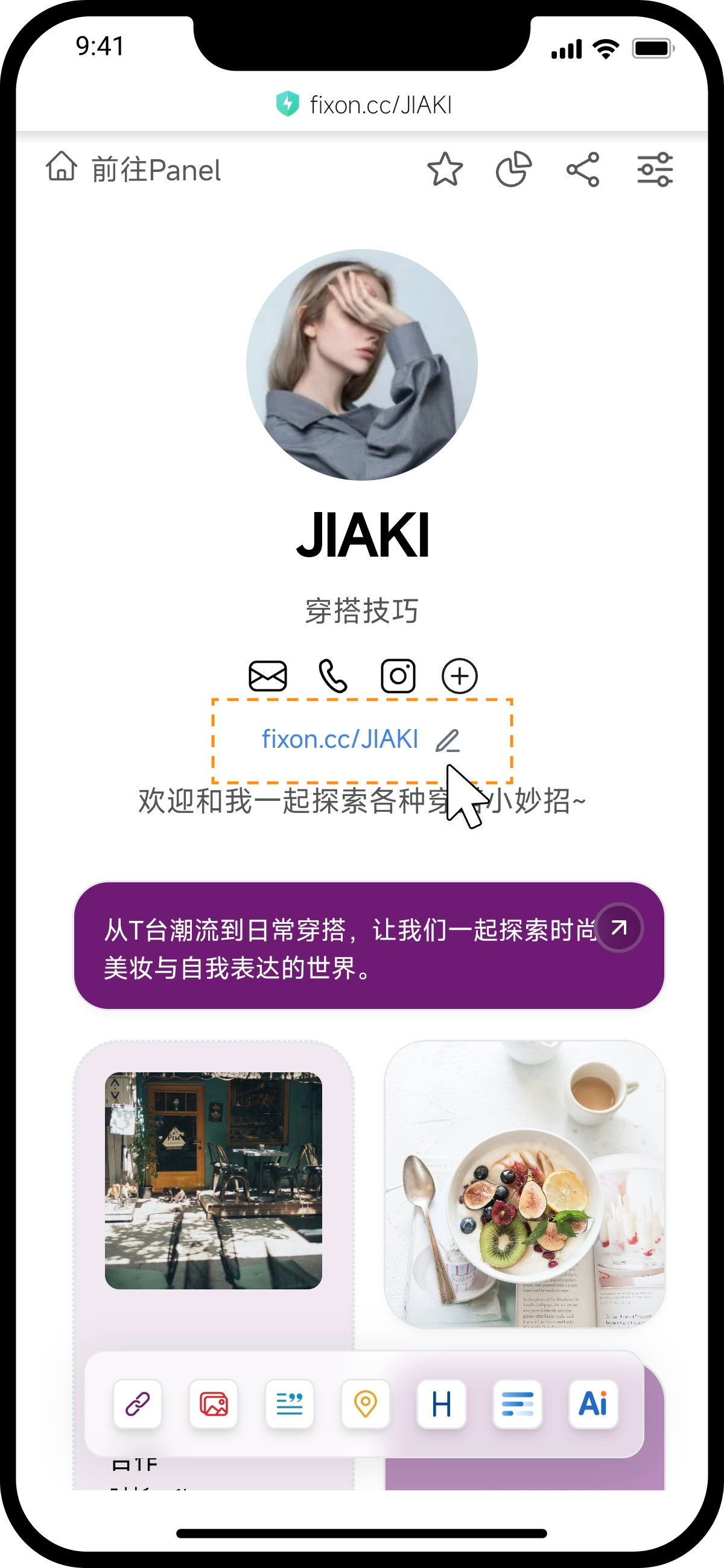Add a new social contact icon

459,675
